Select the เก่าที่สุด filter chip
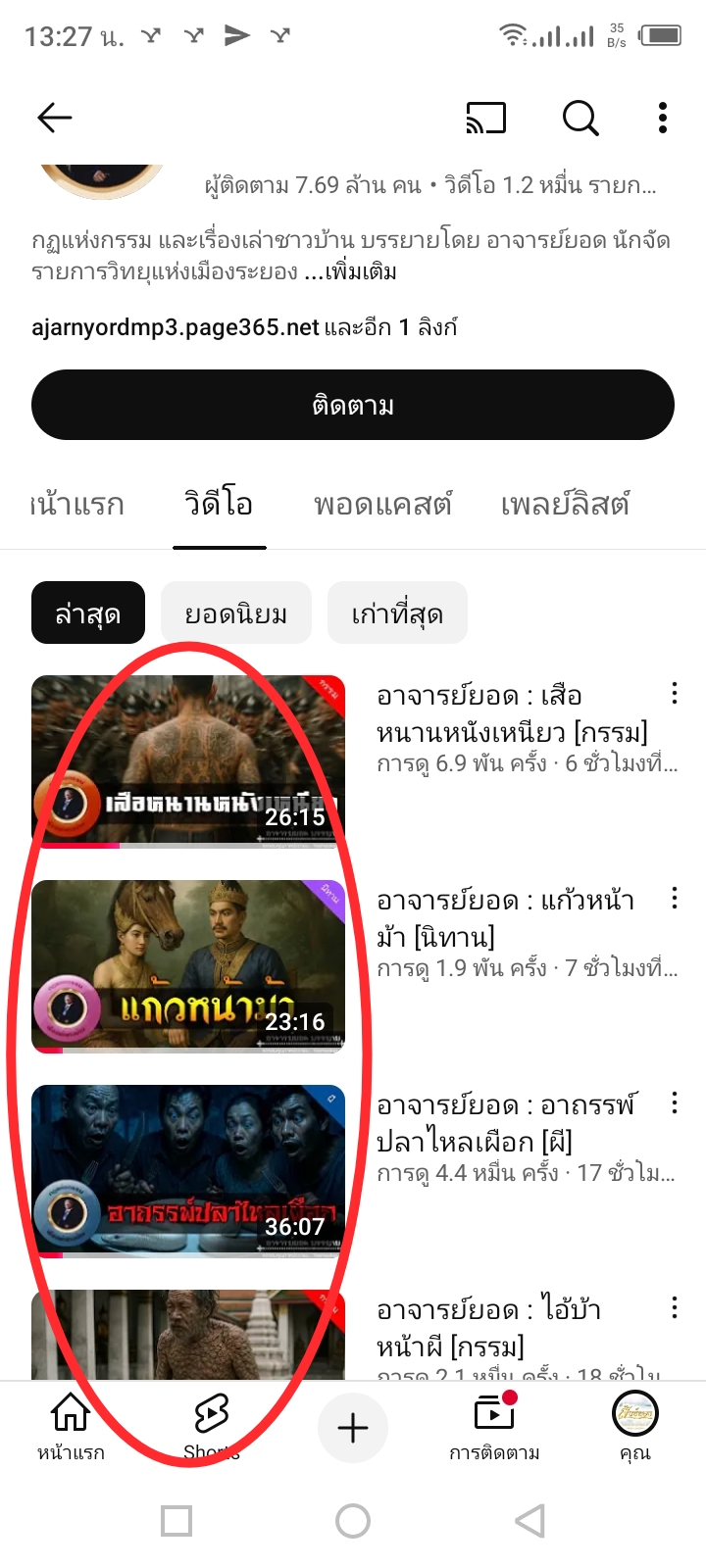The height and width of the screenshot is (1568, 706). 397,612
